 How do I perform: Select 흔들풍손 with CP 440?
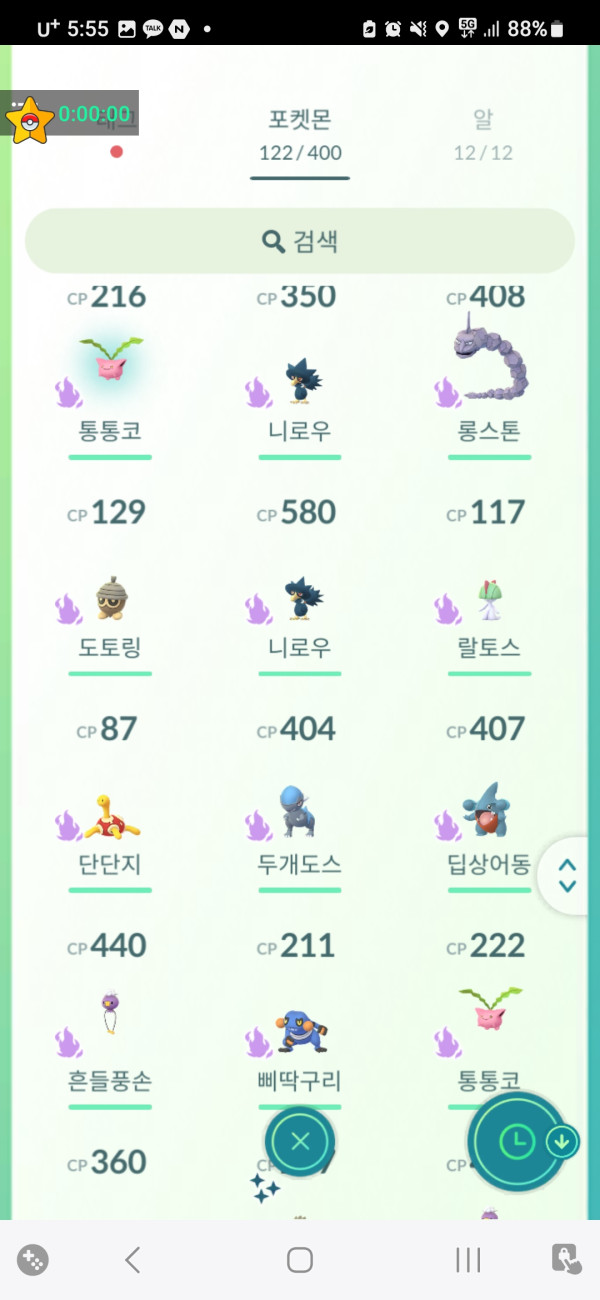(110, 1032)
